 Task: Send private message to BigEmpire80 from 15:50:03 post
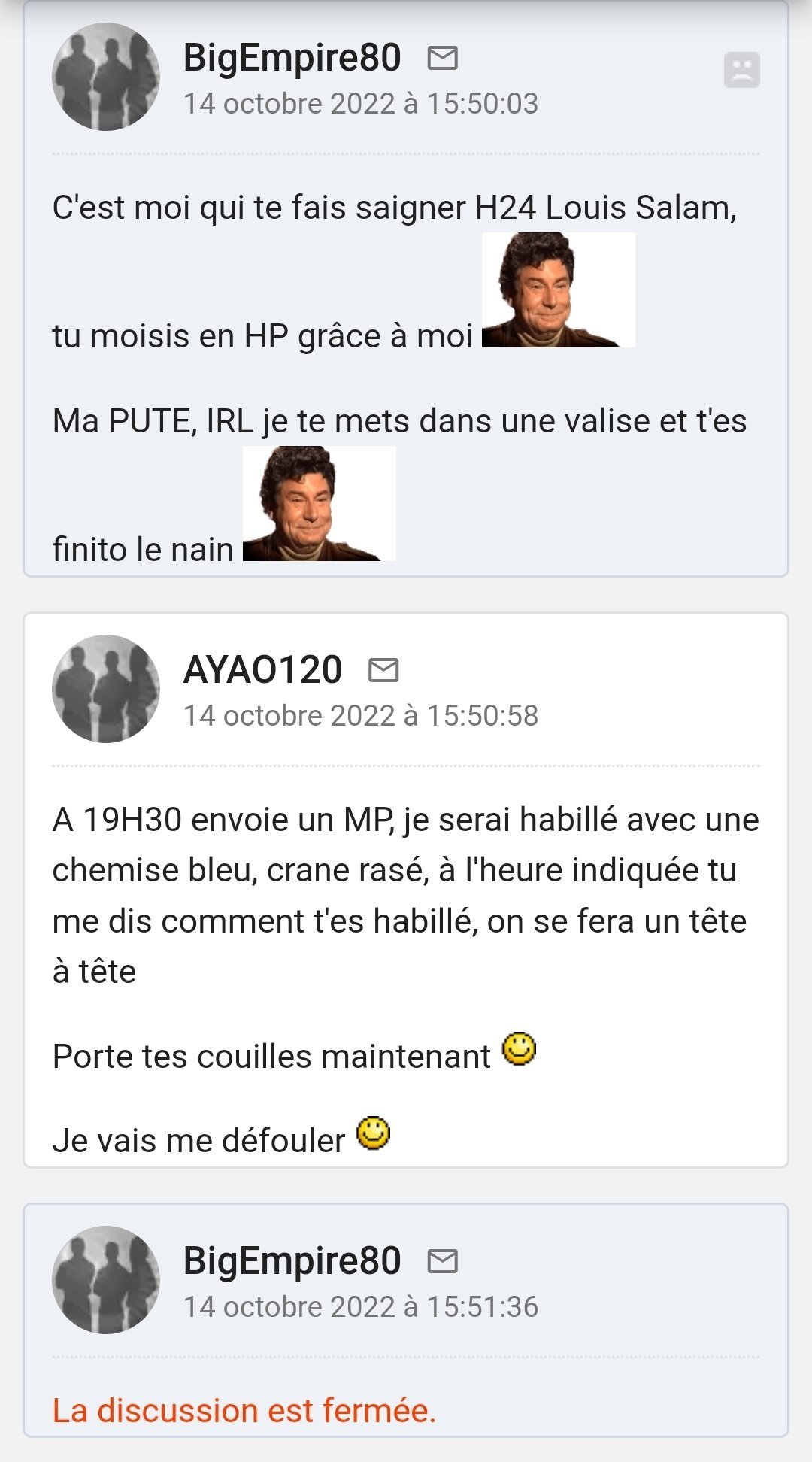tap(442, 58)
